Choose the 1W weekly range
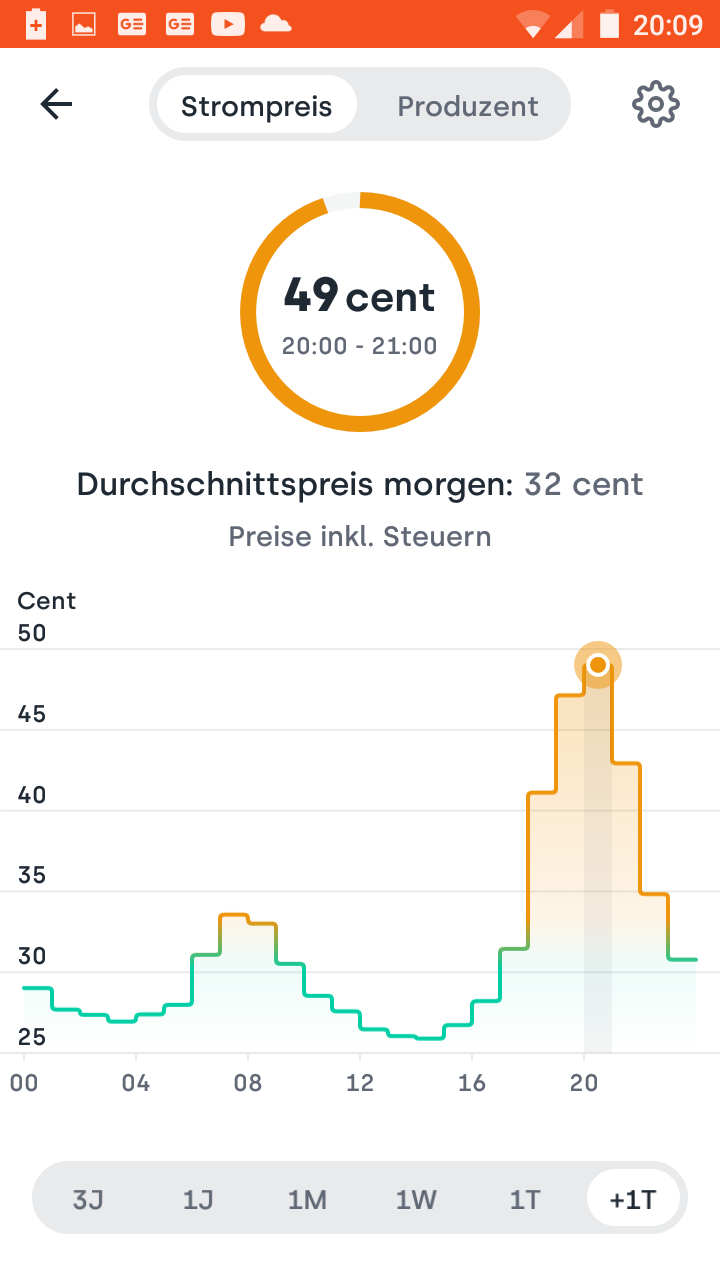Screen dimensions: 720x1280 click(416, 1199)
